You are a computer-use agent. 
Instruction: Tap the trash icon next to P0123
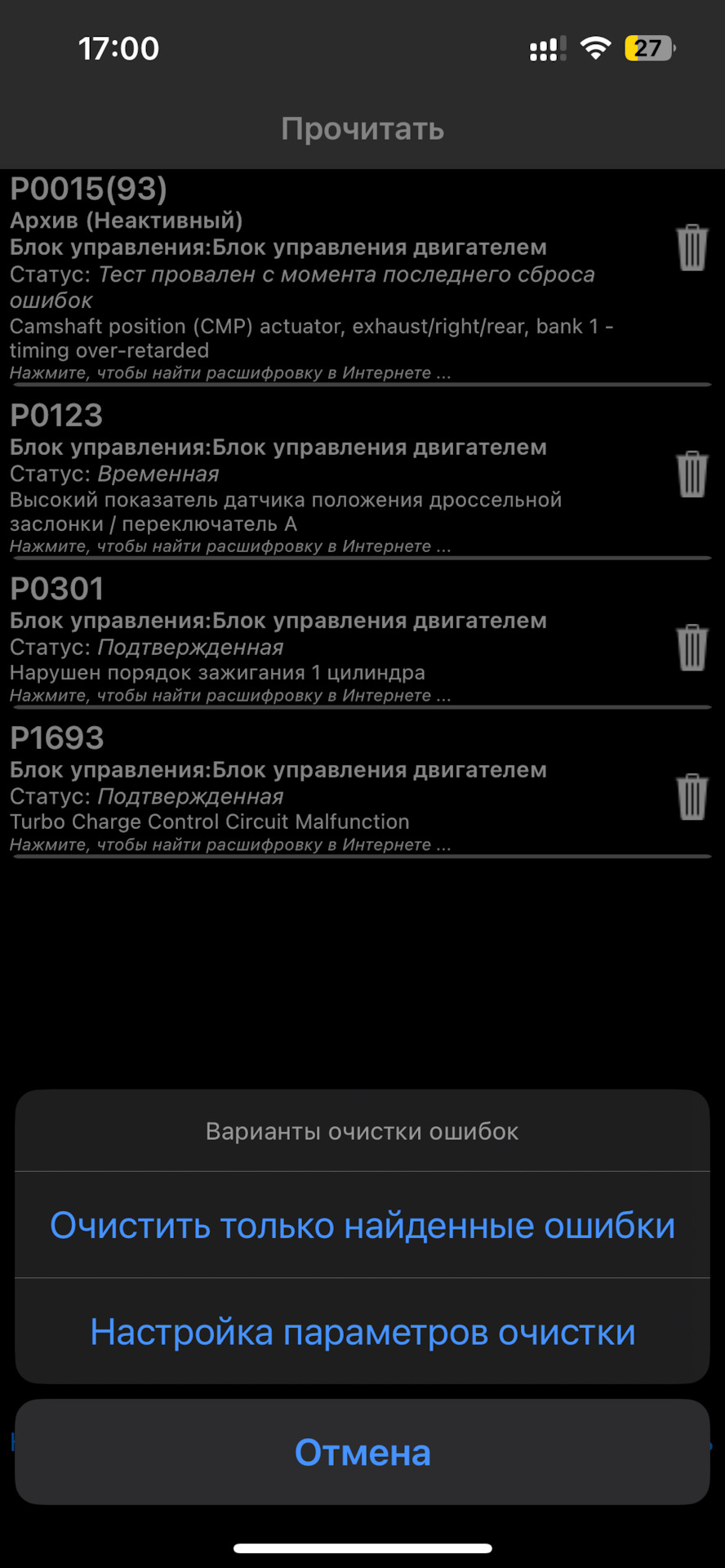click(692, 474)
